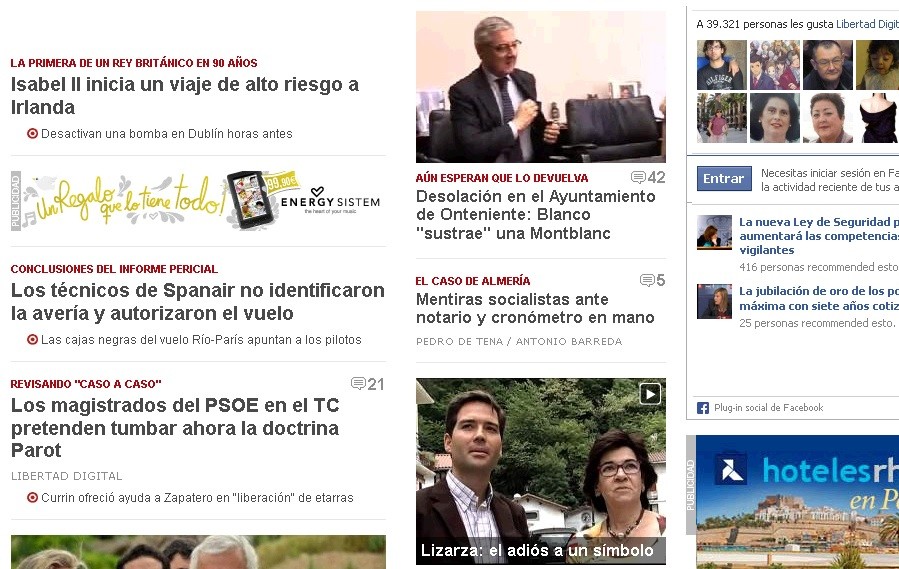Open the 'Desactivan una bomba en Dublín' link
Image resolution: width=899 pixels, height=569 pixels.
(x=166, y=133)
